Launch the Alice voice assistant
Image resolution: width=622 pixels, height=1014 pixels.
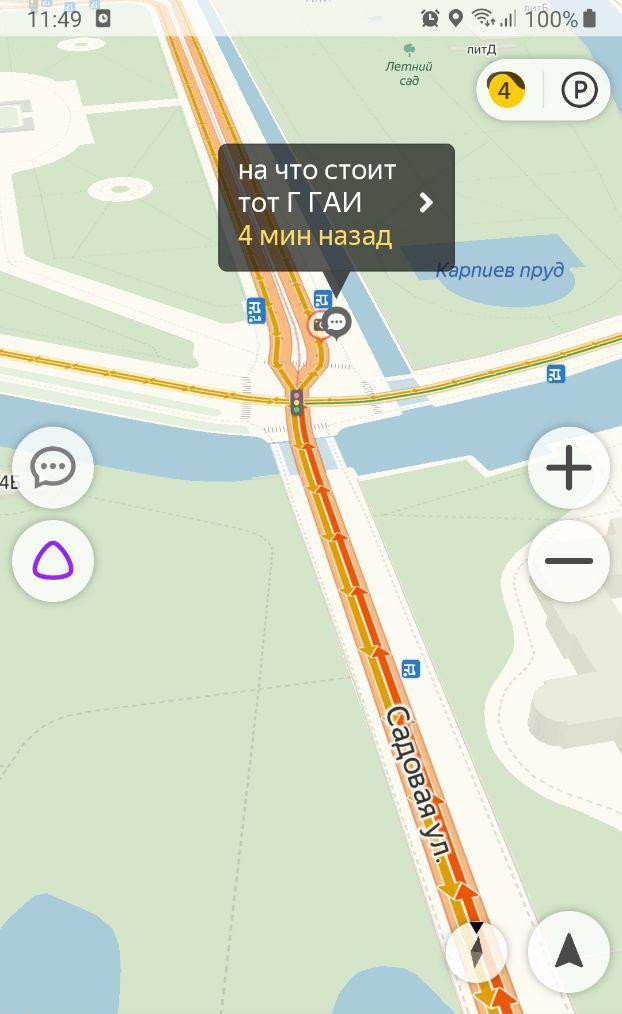53,561
